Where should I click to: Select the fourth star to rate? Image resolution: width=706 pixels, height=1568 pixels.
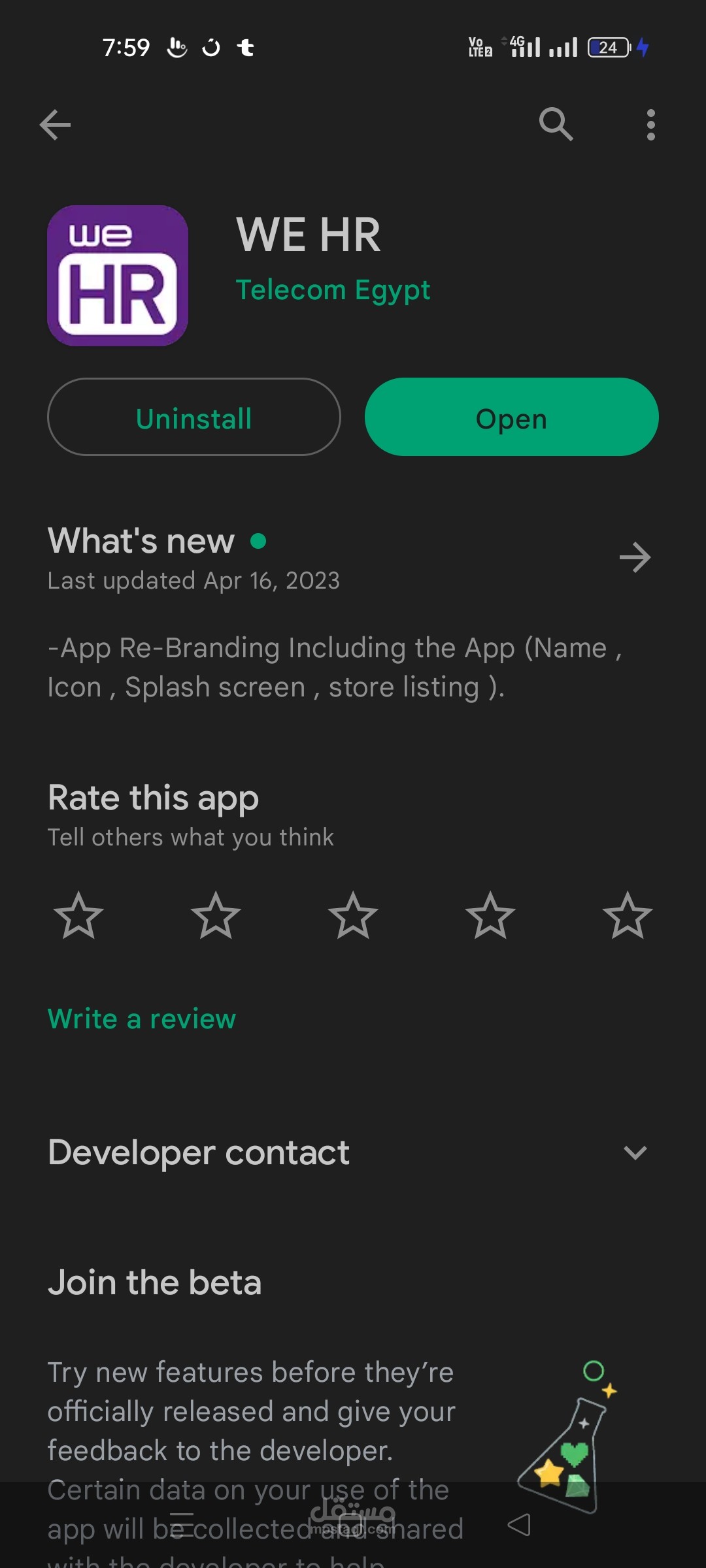490,917
